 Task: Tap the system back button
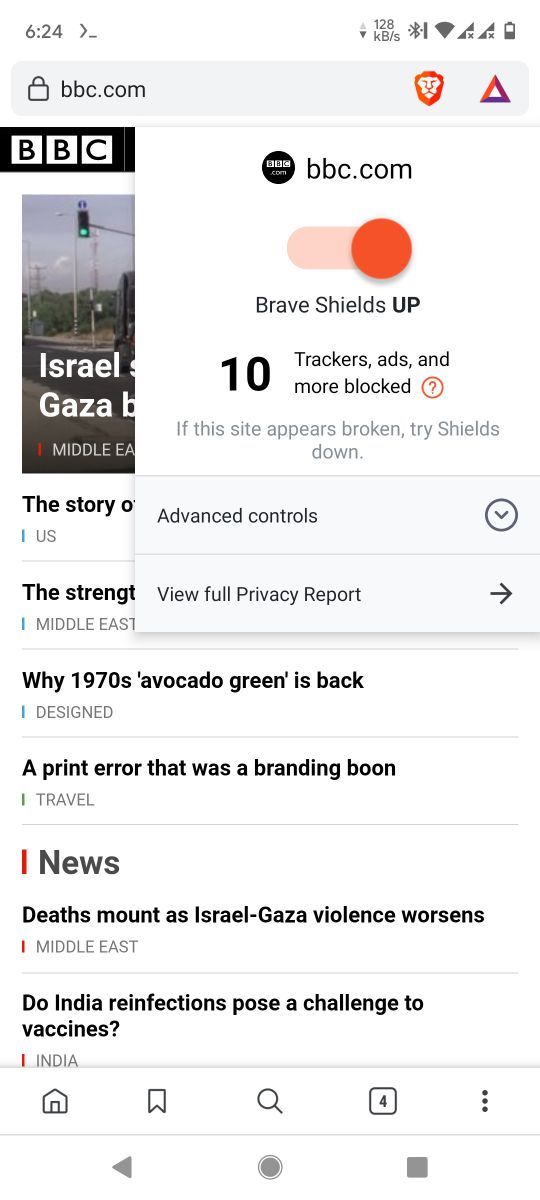[122, 1166]
